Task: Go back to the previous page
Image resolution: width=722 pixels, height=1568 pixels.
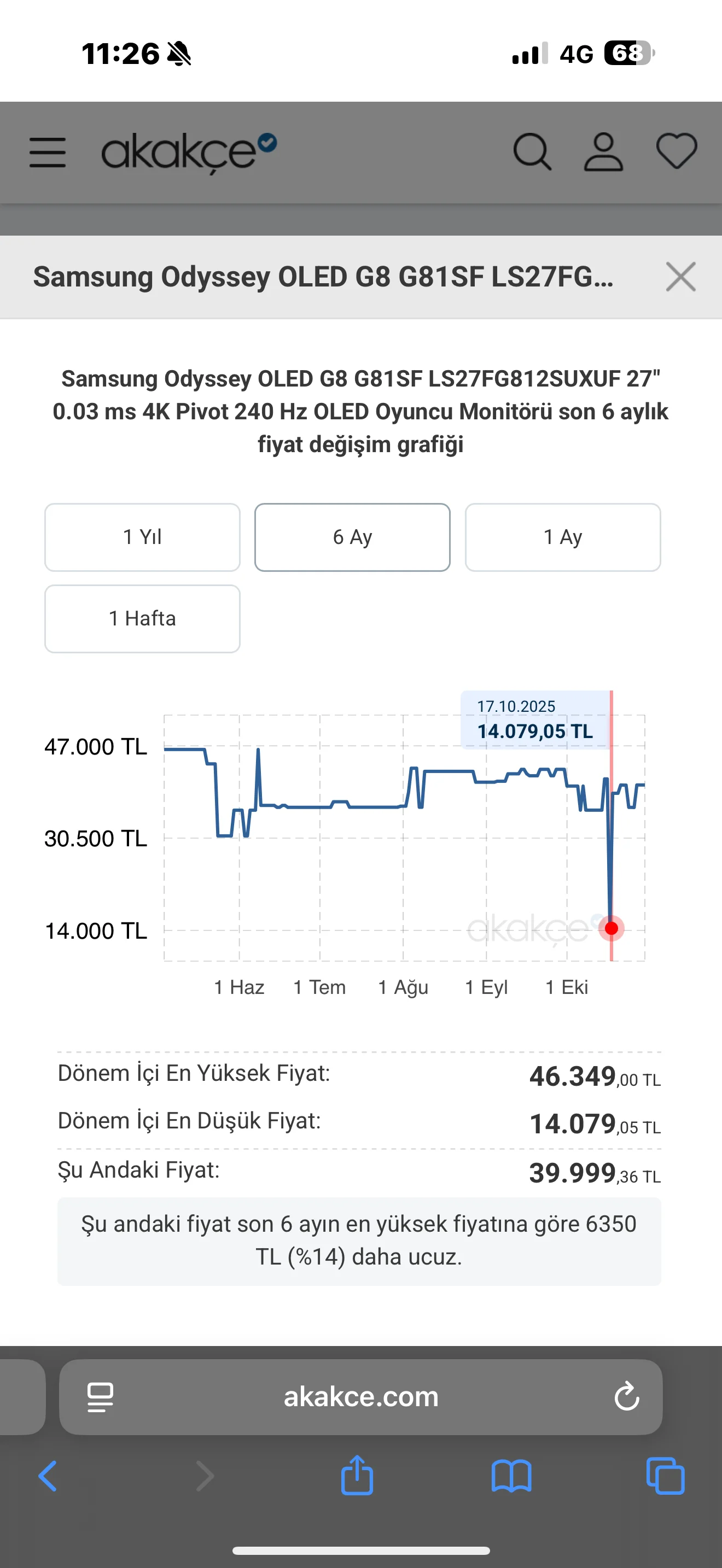Action: 48,1476
